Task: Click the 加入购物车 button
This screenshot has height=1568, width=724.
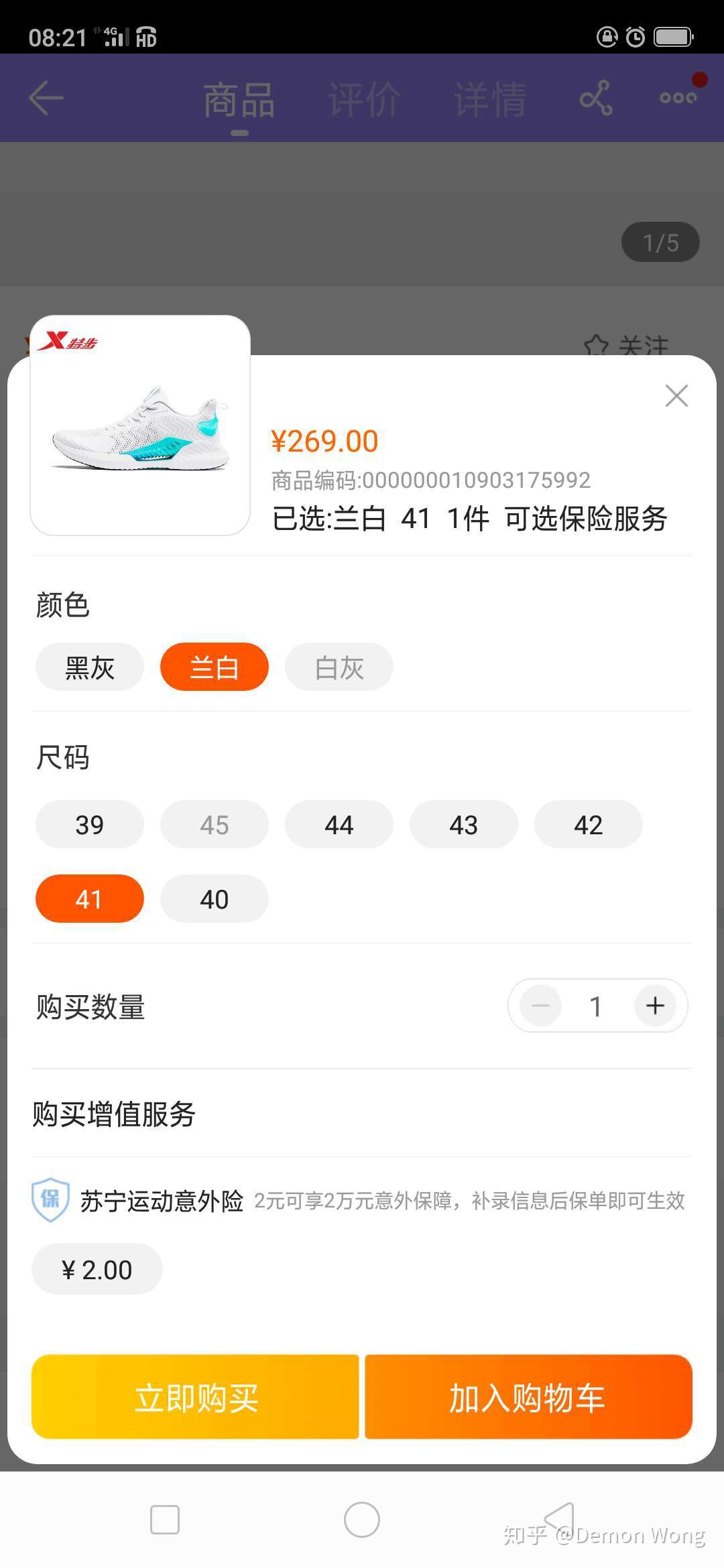Action: pos(529,1398)
